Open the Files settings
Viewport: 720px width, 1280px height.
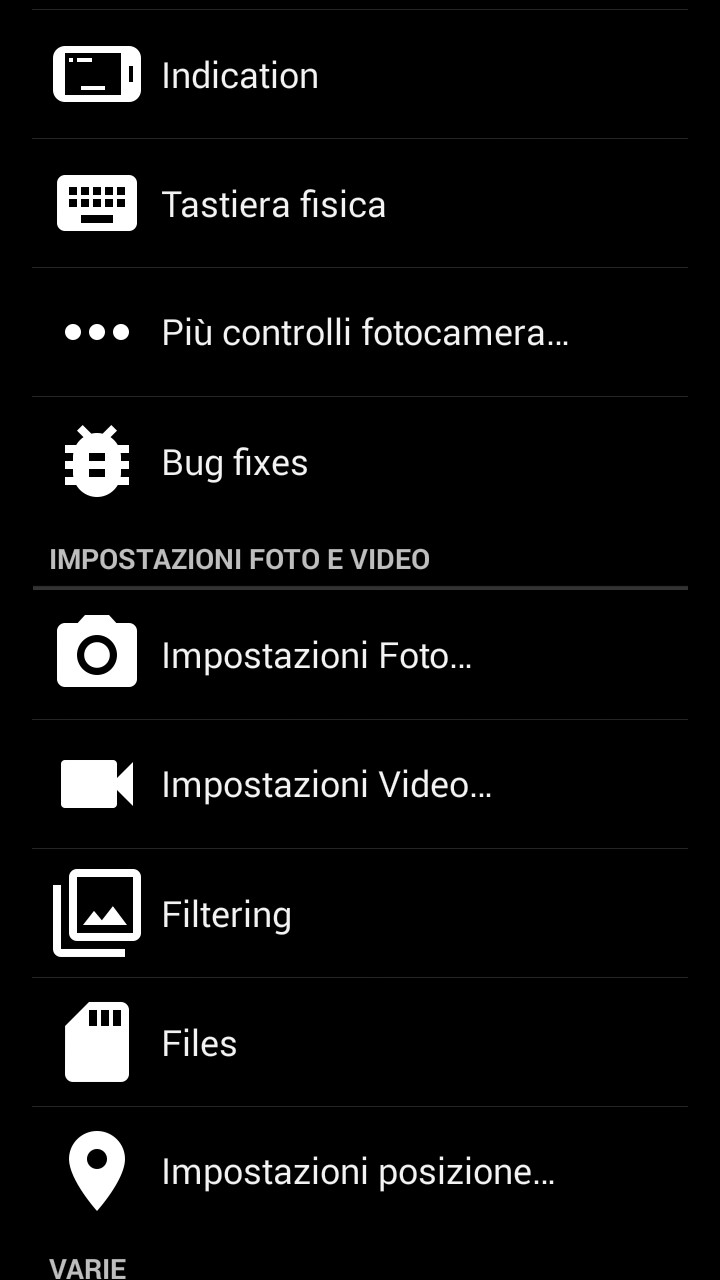tap(360, 1043)
